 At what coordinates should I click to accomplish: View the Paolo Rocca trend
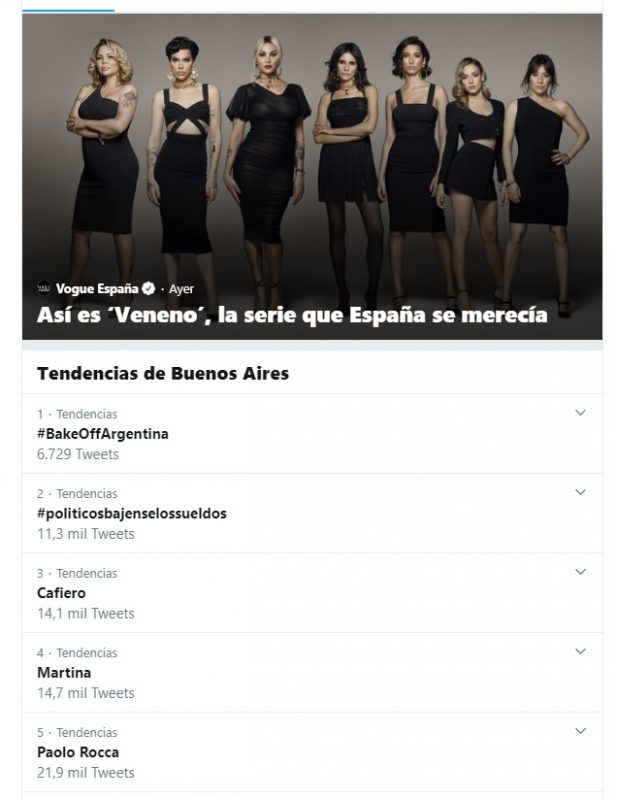(x=78, y=752)
